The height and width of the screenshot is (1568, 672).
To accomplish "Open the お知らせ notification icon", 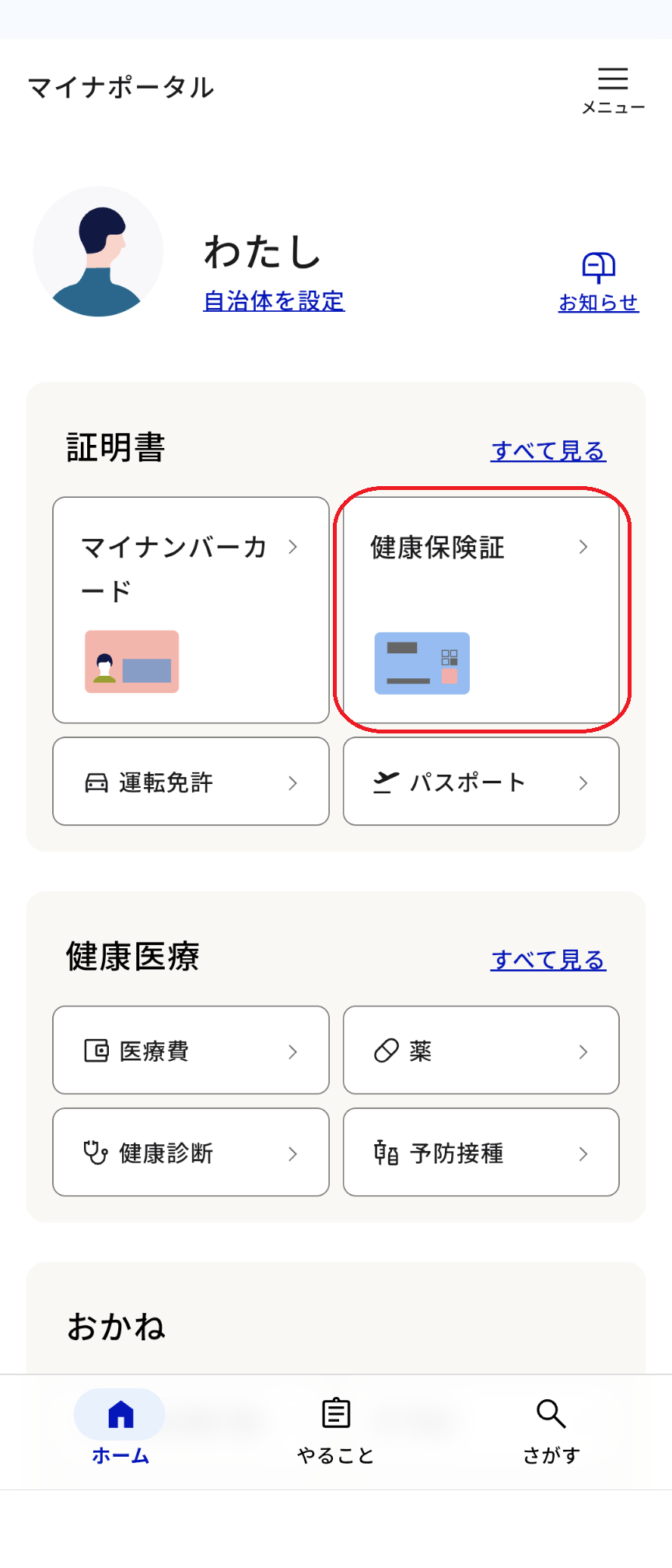I will pos(598,268).
